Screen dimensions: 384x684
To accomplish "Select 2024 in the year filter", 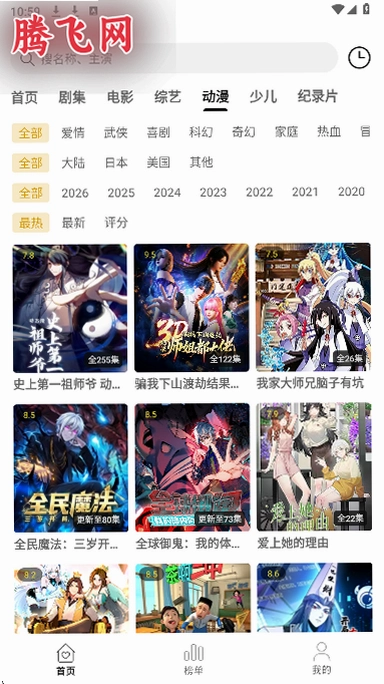I will coord(167,192).
